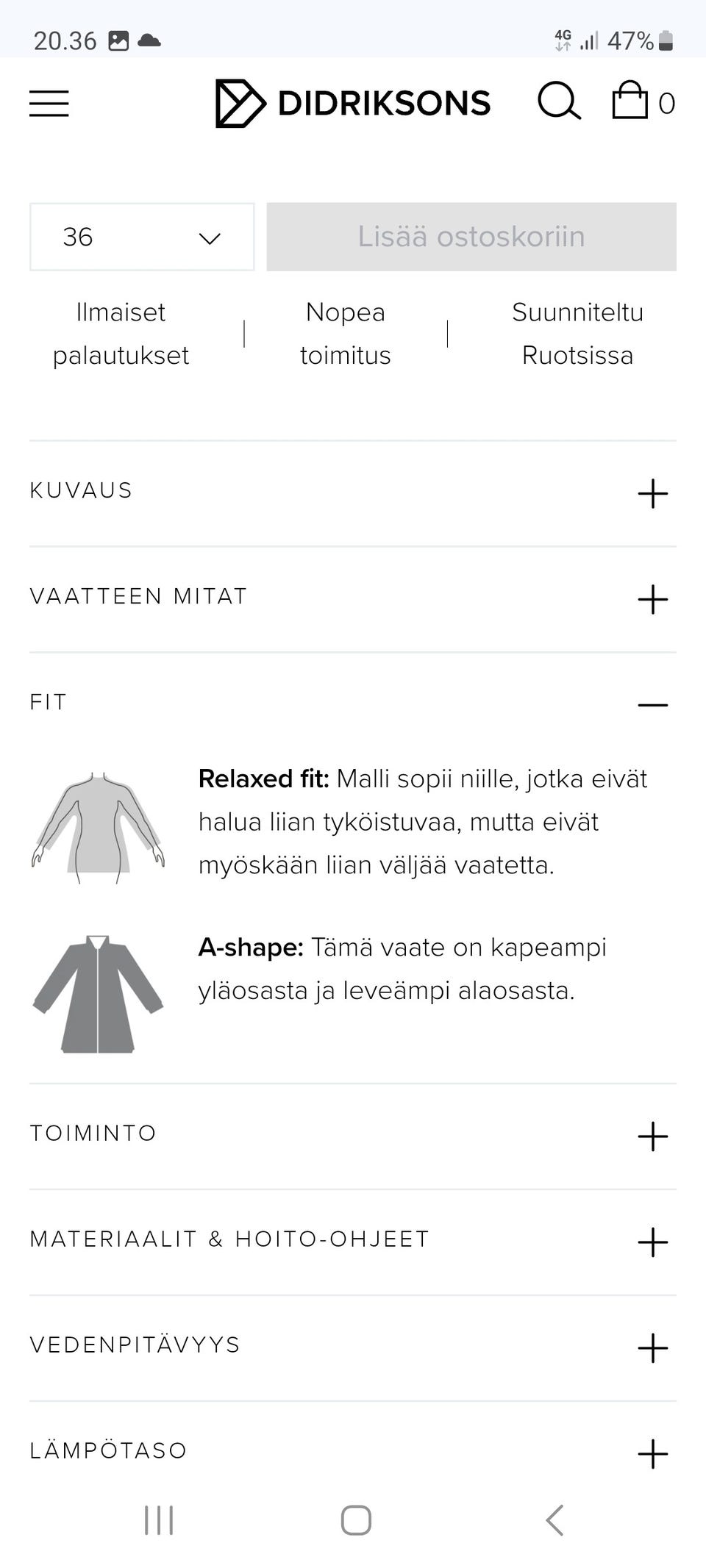Viewport: 706px width, 1568px height.
Task: Expand the KUVAUS section
Action: (x=653, y=494)
